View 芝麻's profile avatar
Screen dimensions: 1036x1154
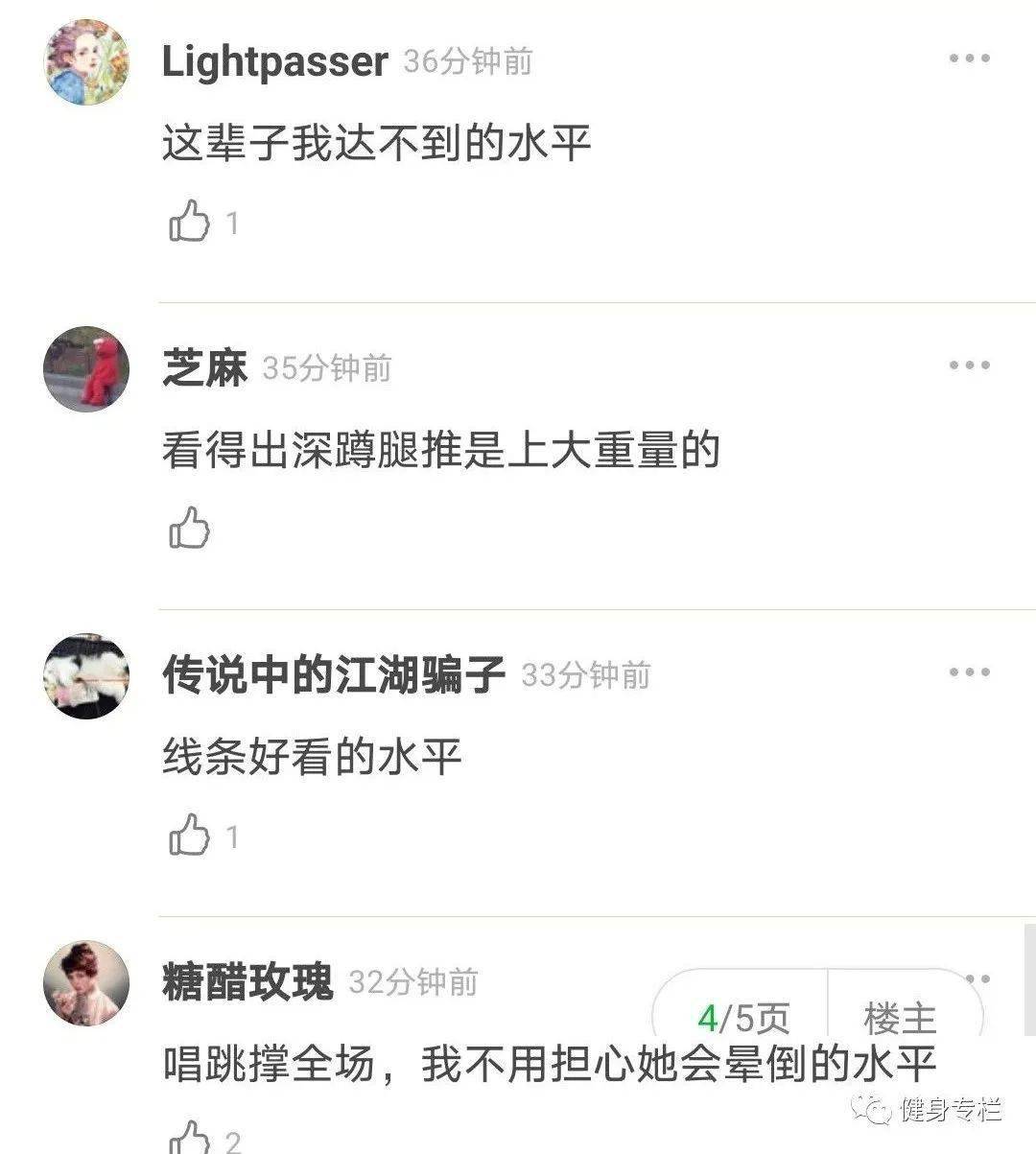click(x=86, y=369)
